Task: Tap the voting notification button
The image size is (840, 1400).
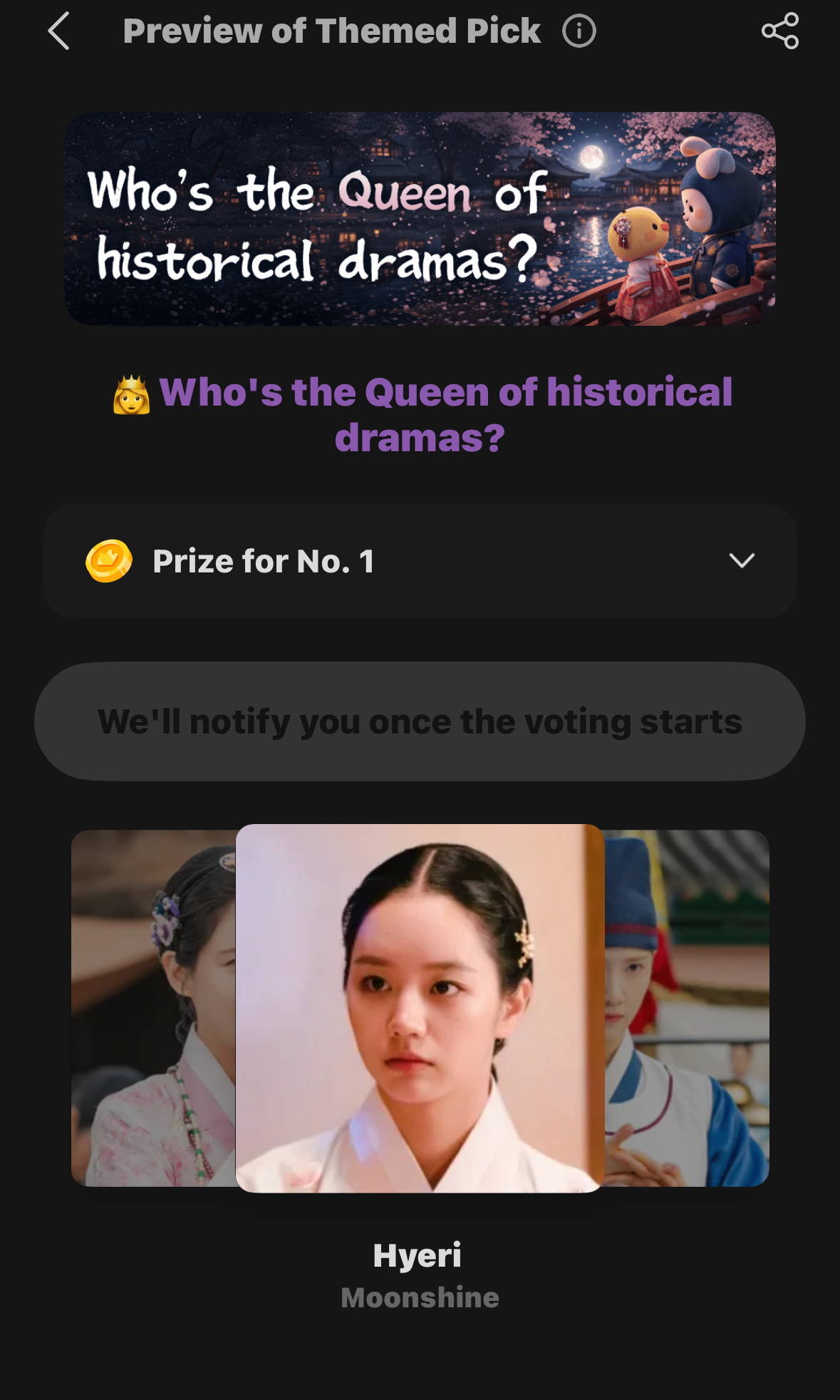Action: (x=420, y=721)
